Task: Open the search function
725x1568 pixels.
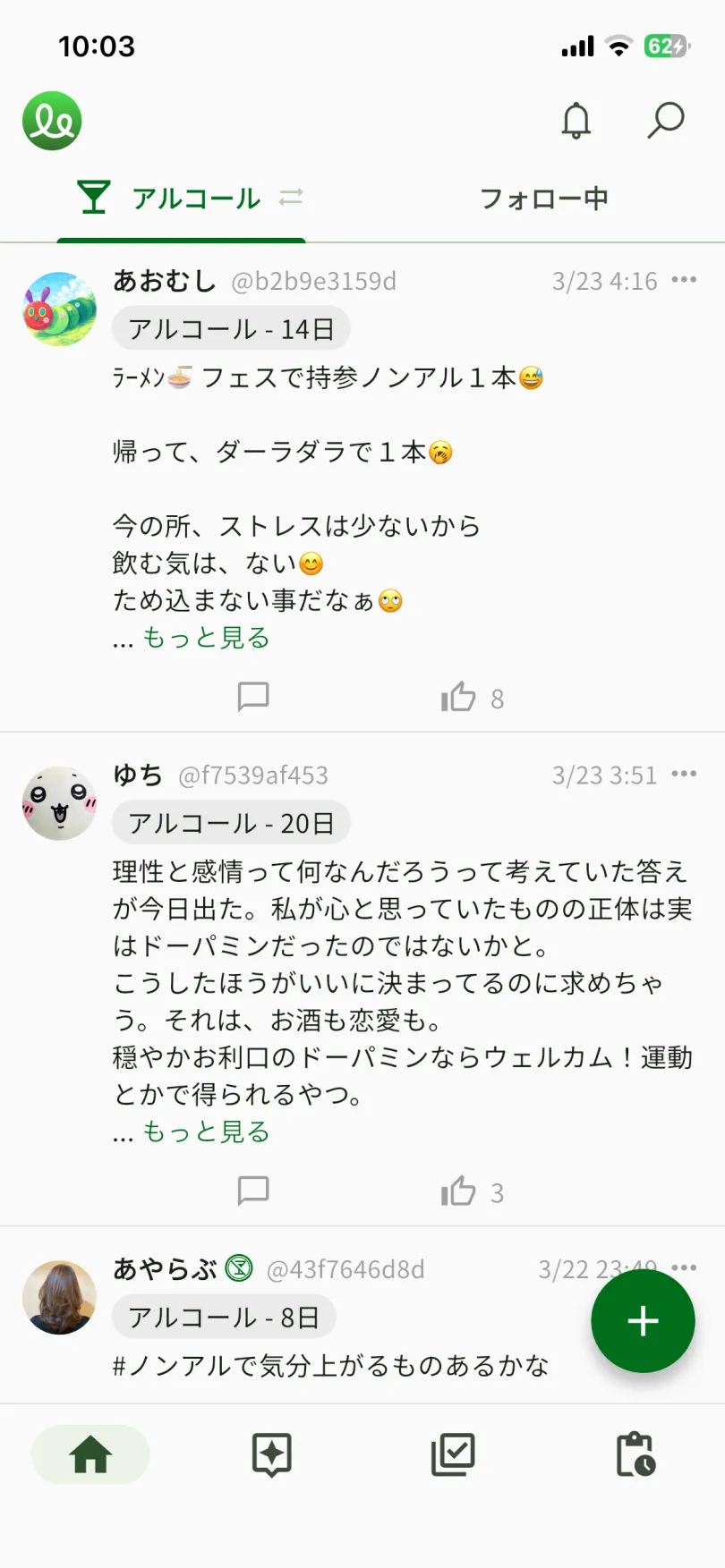Action: [665, 119]
